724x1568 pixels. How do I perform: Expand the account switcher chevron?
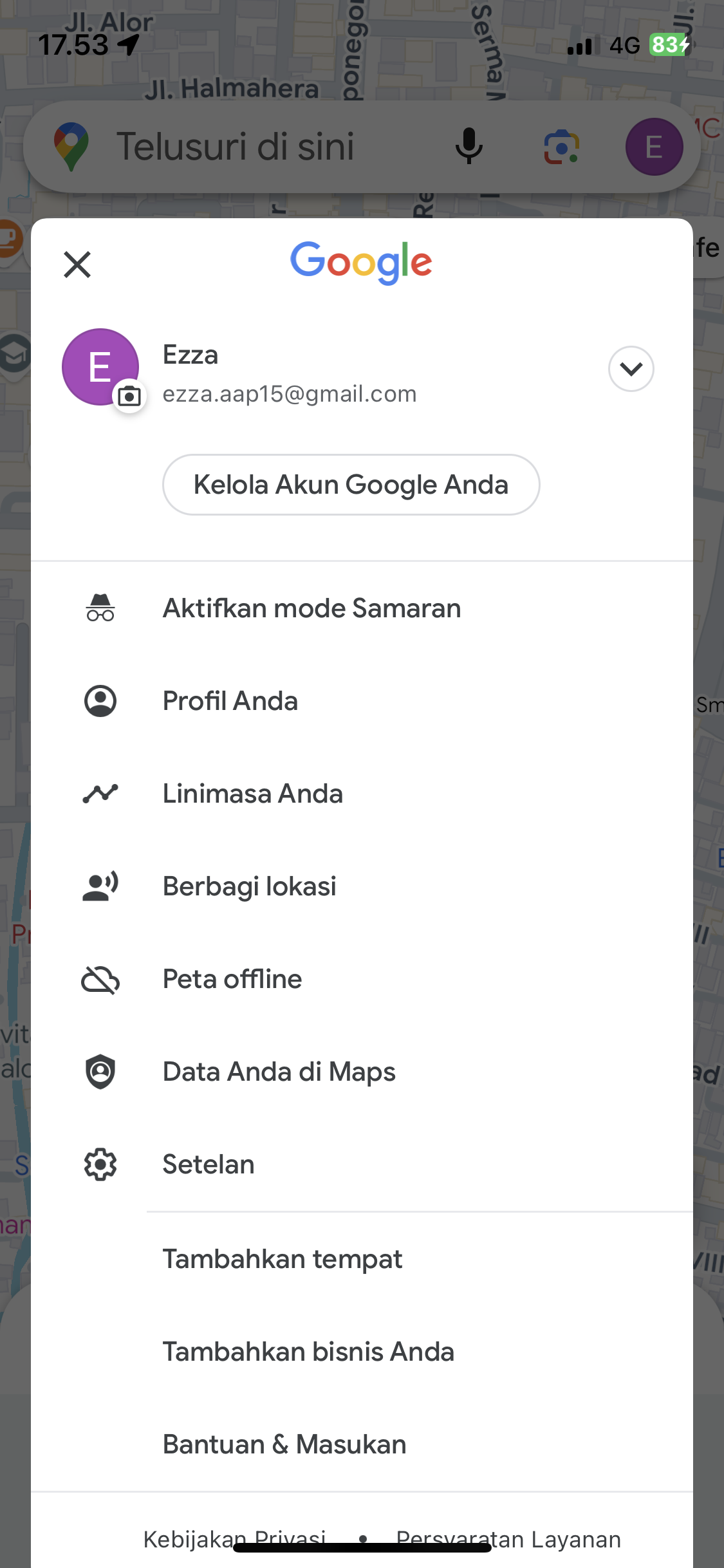pos(631,369)
